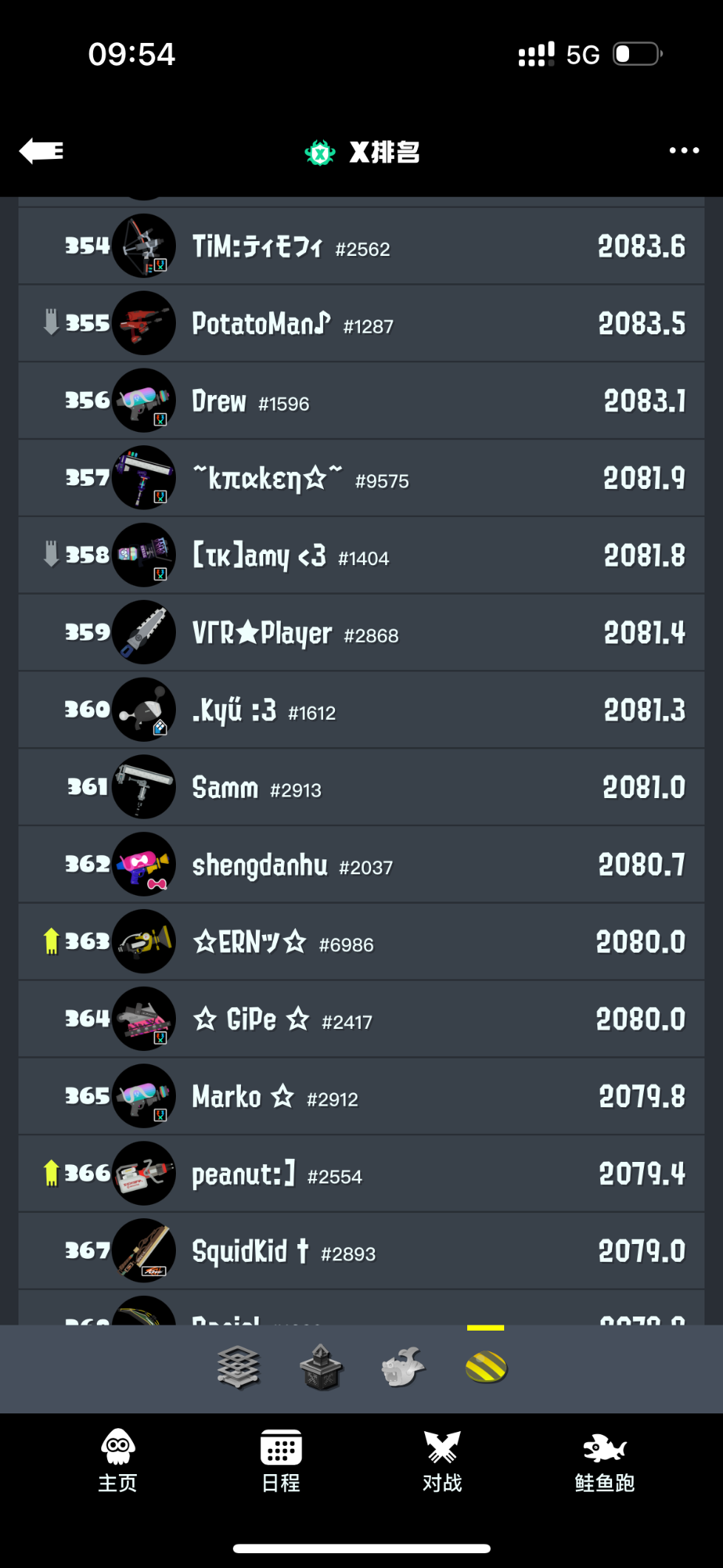Select the VΓR★Player row
The width and height of the screenshot is (723, 1568).
pos(361,632)
